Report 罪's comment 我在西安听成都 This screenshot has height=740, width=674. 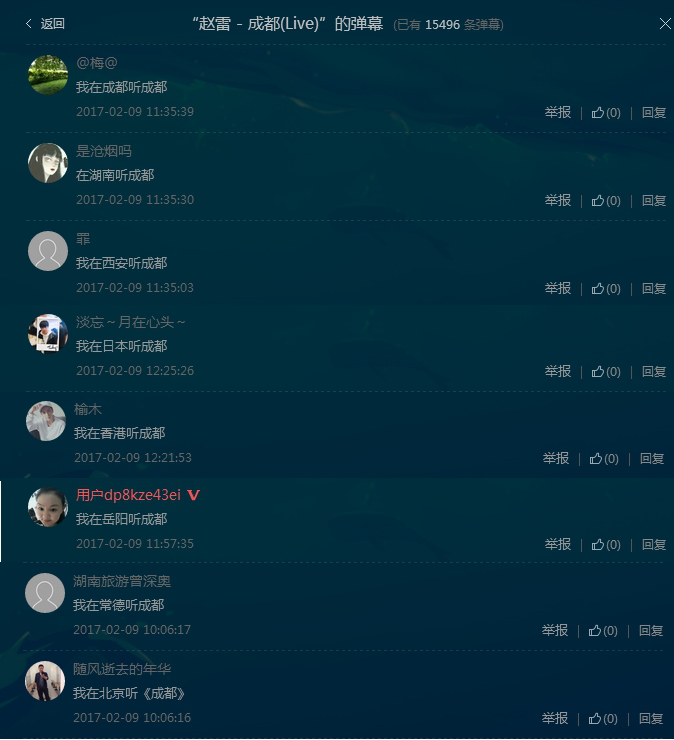click(x=557, y=289)
